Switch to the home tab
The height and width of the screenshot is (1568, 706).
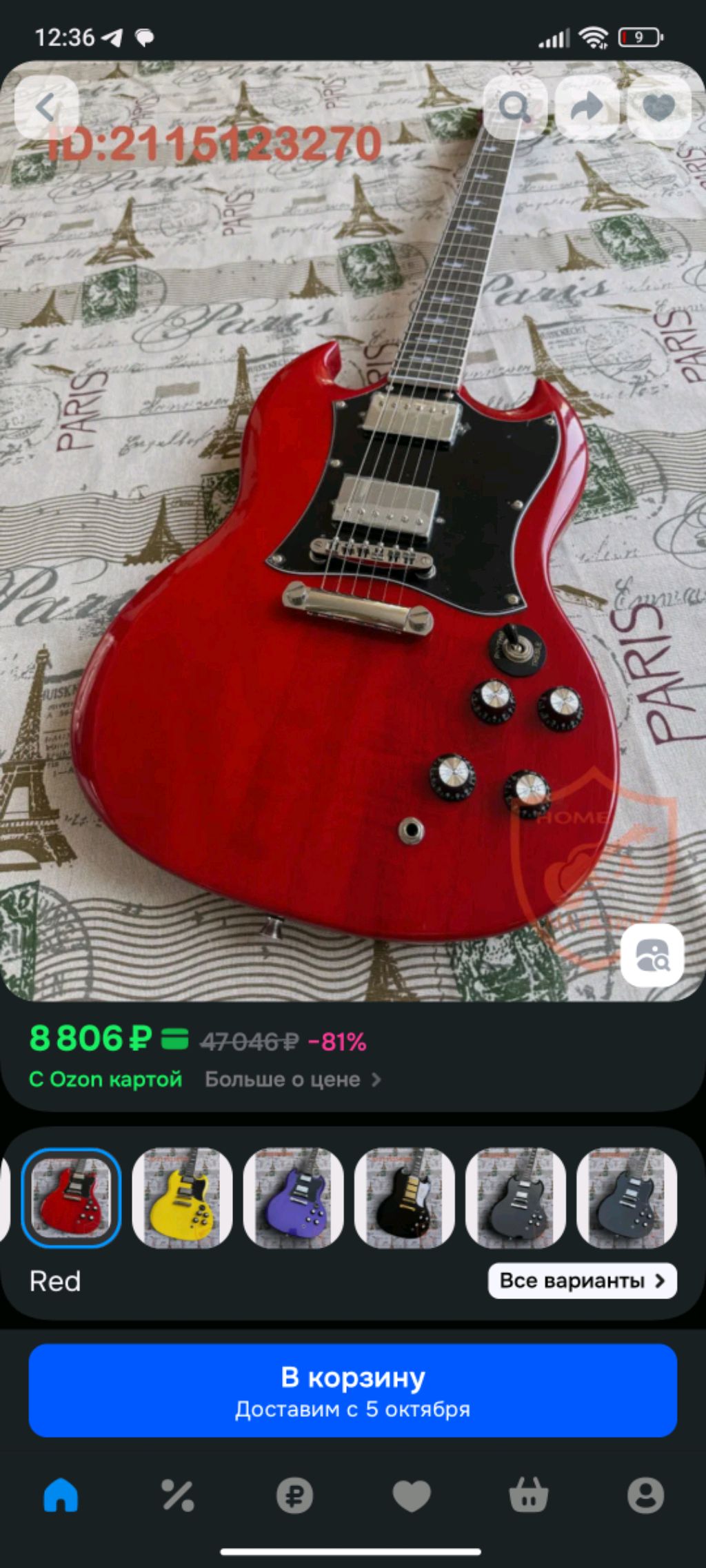61,1496
